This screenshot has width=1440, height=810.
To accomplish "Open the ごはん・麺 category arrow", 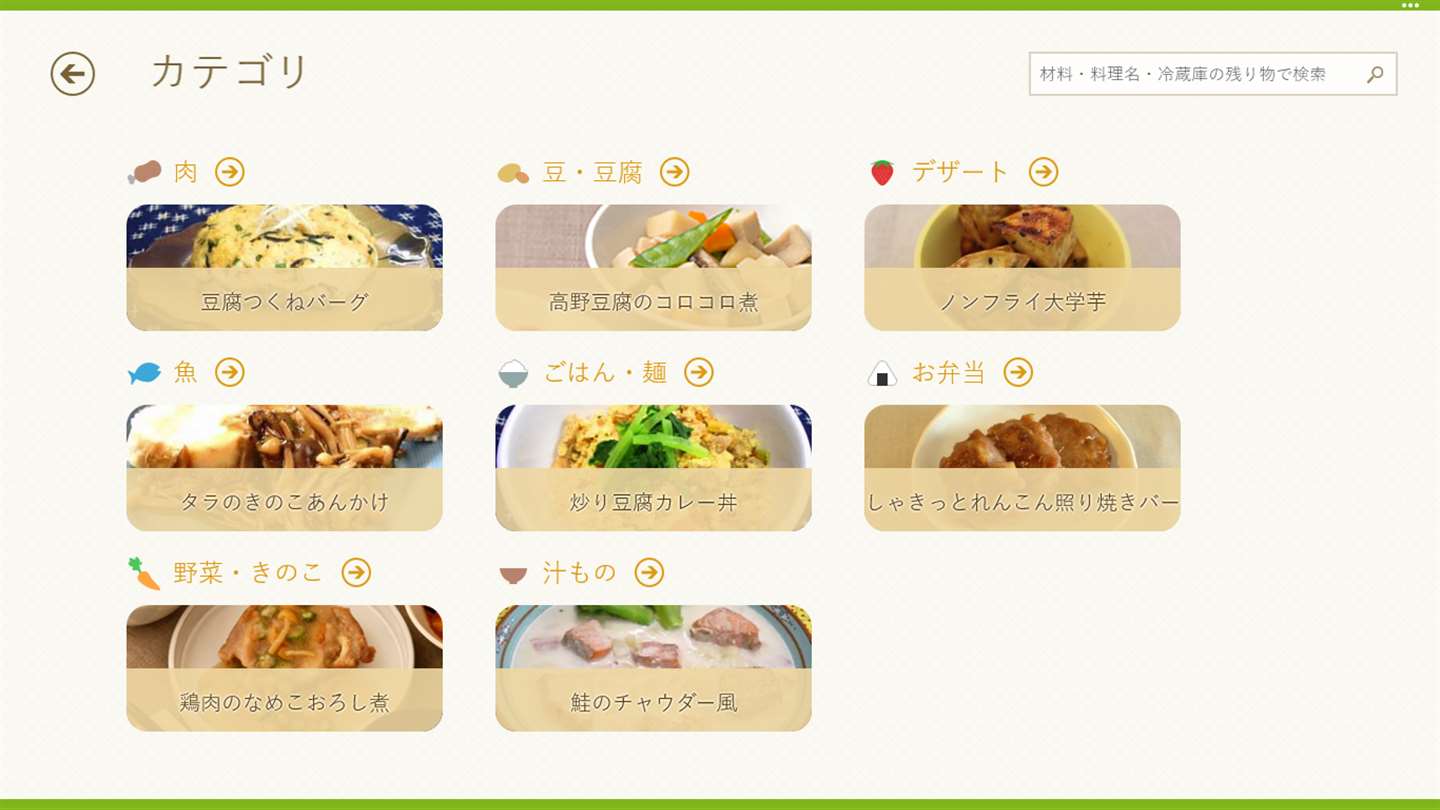I will 699,372.
